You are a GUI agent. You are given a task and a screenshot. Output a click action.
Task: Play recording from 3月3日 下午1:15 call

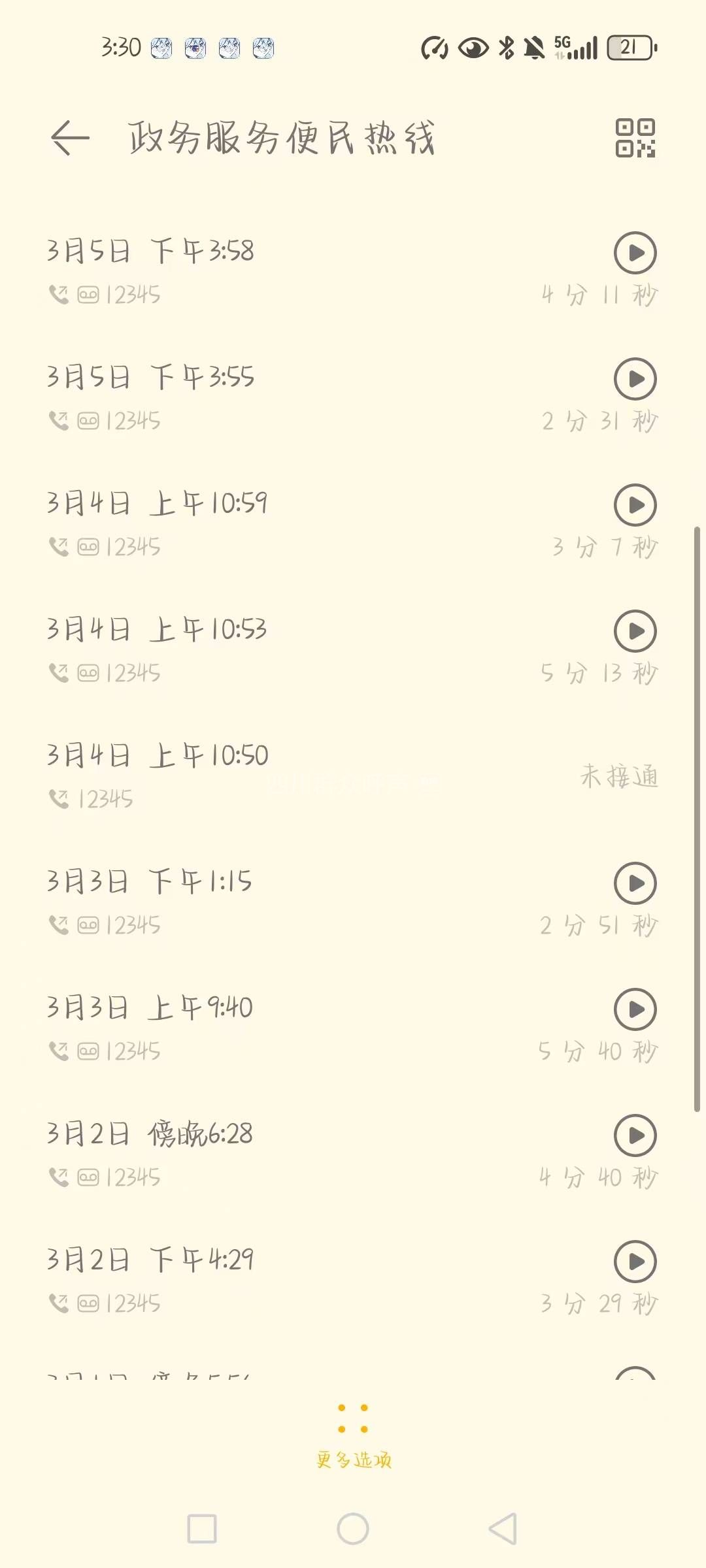(x=635, y=883)
